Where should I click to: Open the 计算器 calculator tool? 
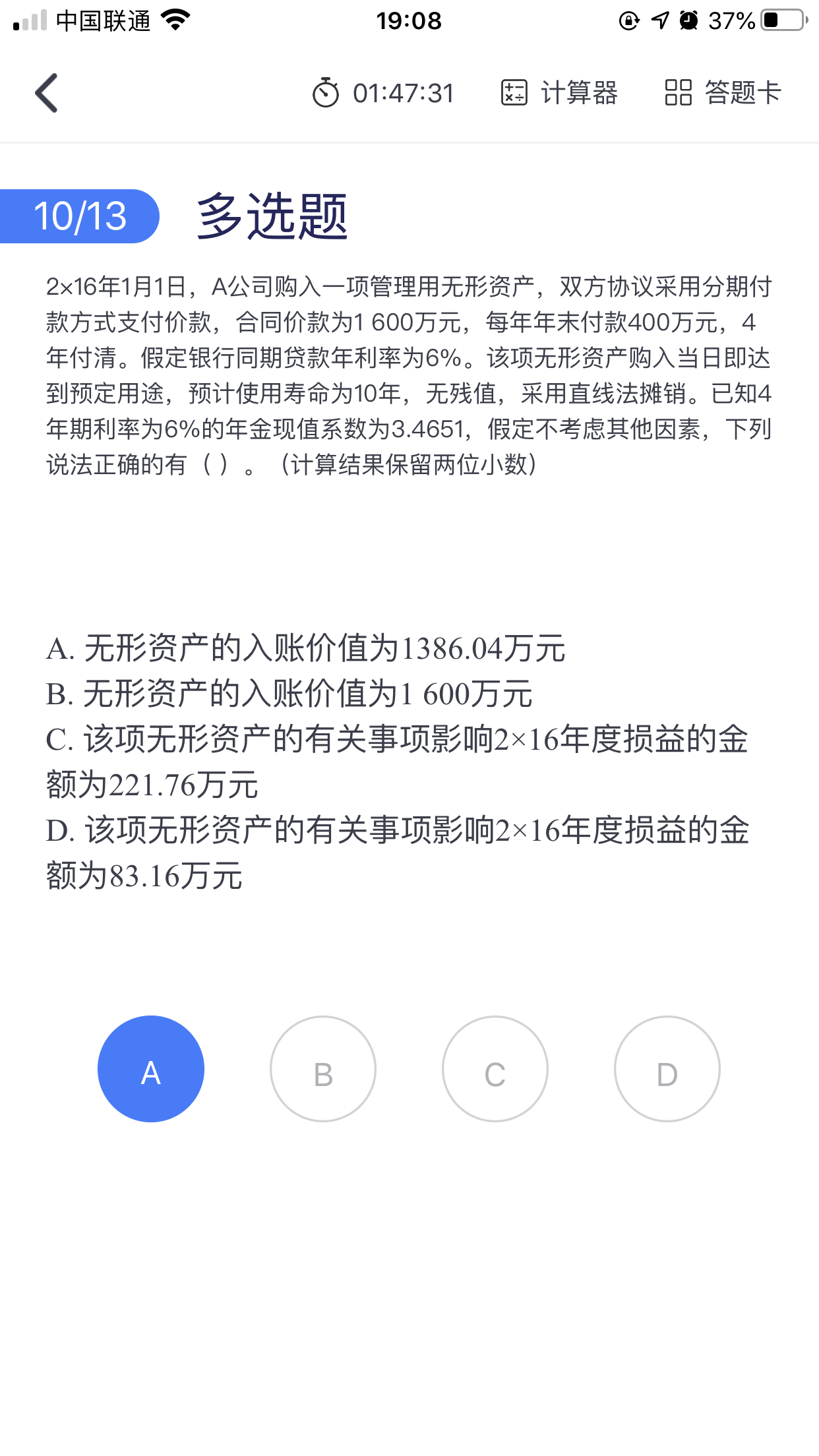559,93
